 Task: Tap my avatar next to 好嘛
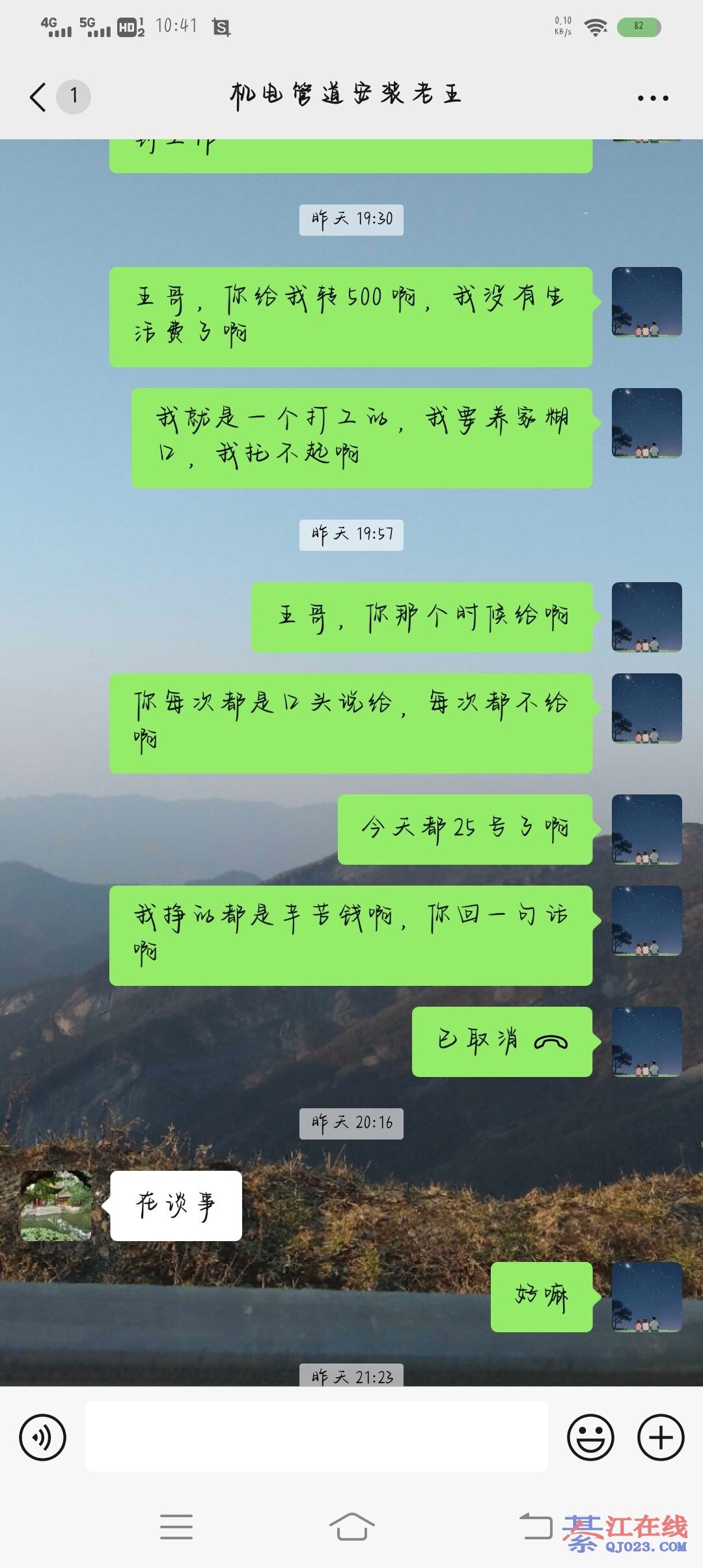point(646,1296)
